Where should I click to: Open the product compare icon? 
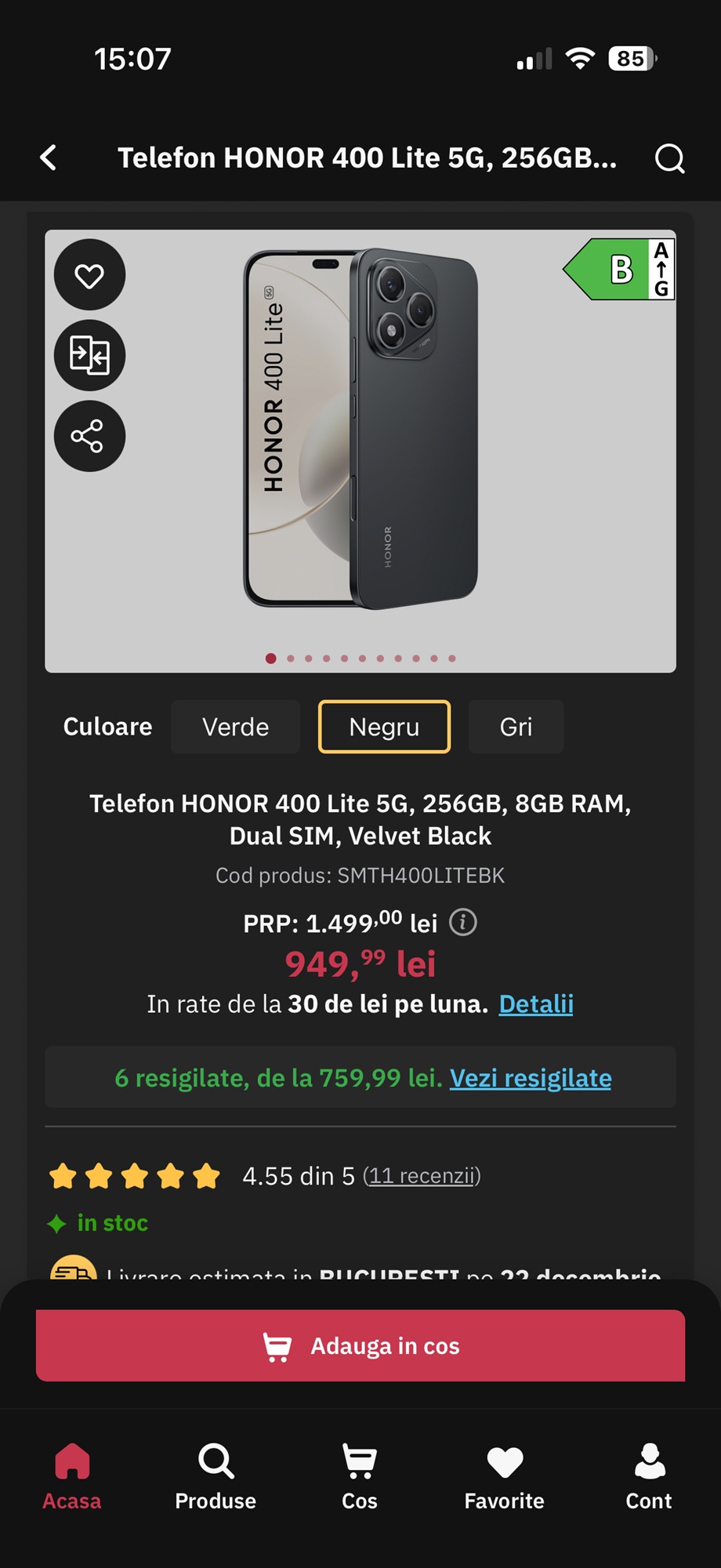[89, 355]
